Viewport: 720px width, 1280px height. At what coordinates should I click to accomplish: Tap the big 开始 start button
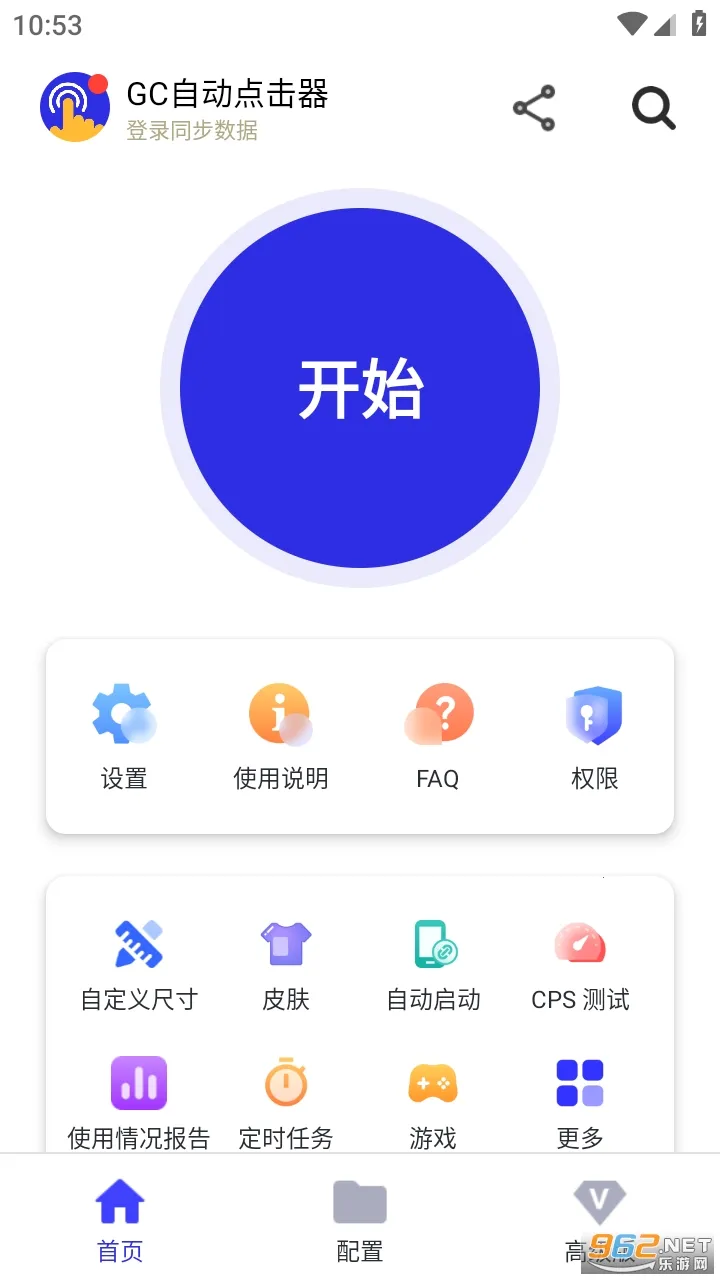click(x=360, y=388)
